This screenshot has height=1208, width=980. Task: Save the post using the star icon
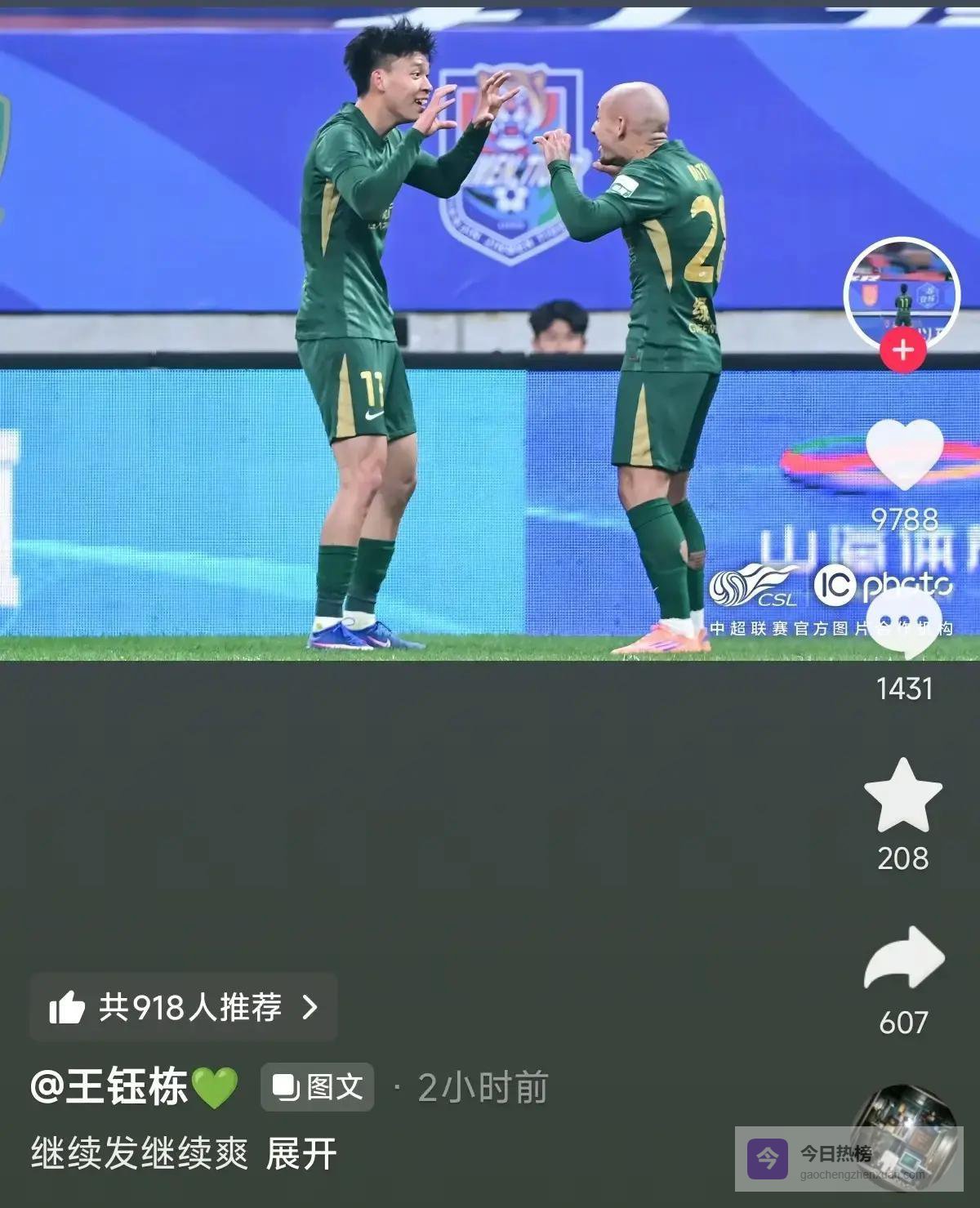click(x=903, y=796)
